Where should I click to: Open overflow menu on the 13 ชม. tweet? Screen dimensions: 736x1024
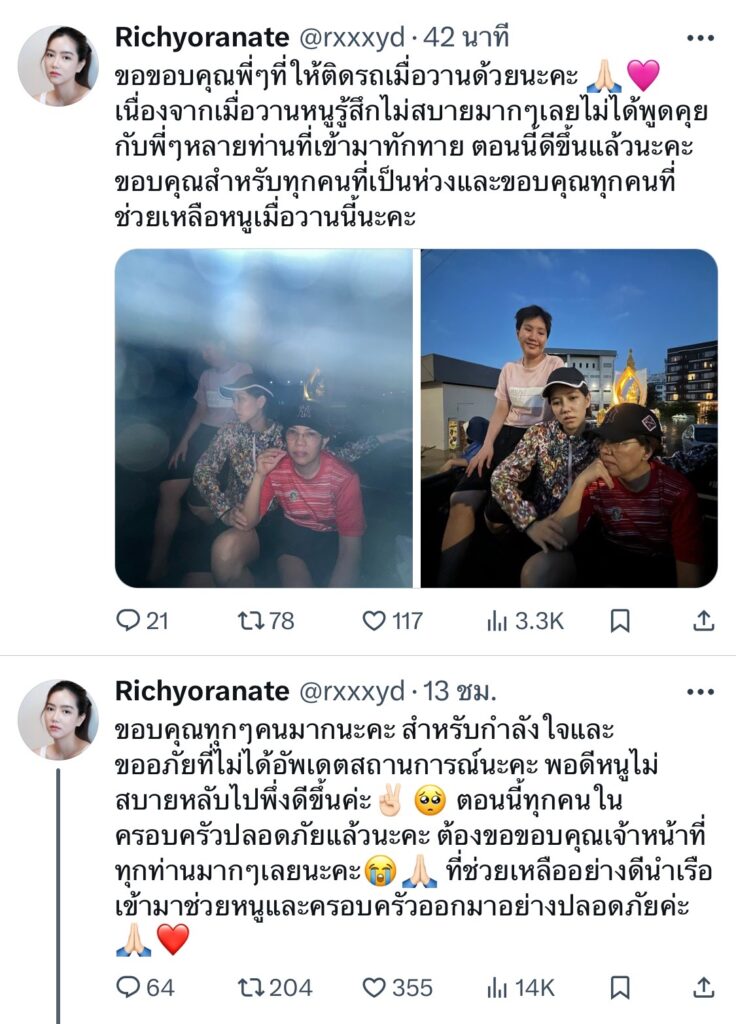click(x=700, y=691)
